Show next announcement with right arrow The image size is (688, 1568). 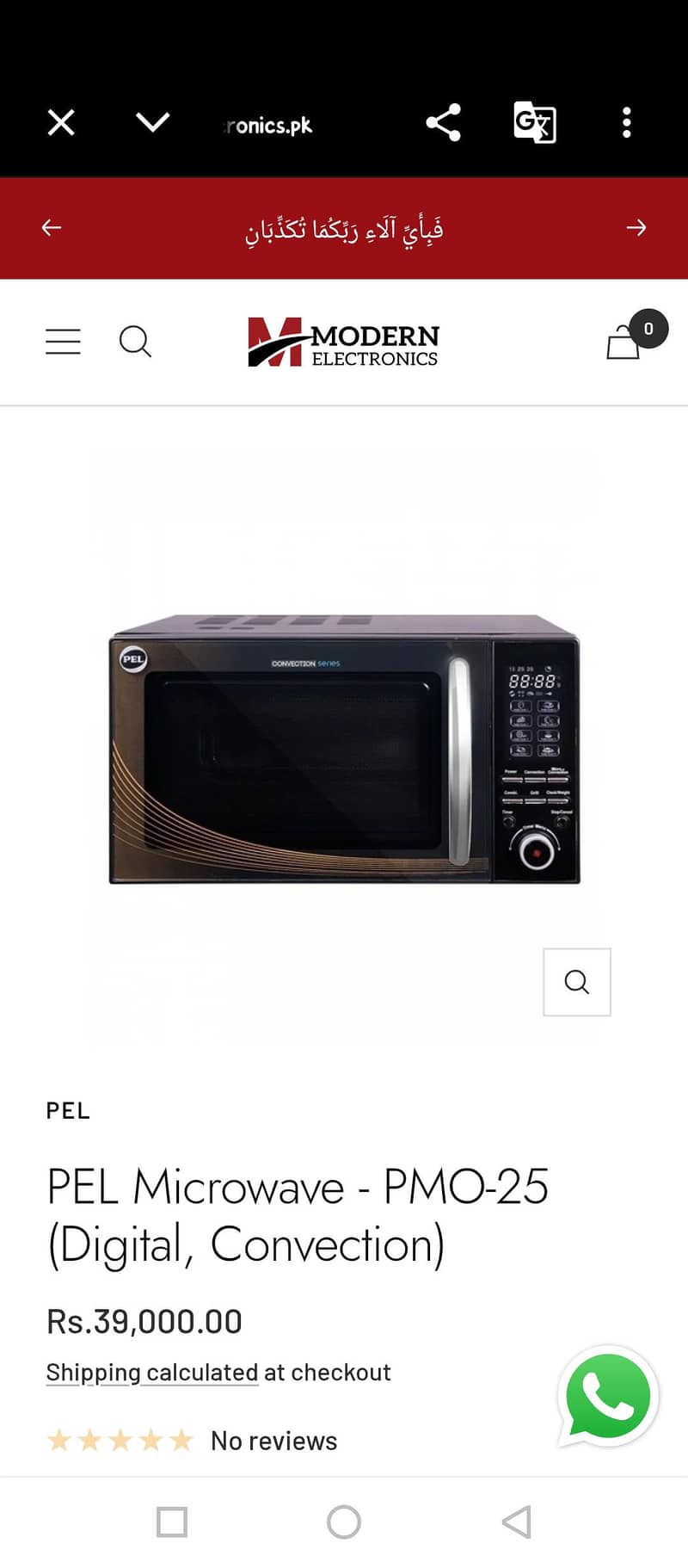coord(636,227)
